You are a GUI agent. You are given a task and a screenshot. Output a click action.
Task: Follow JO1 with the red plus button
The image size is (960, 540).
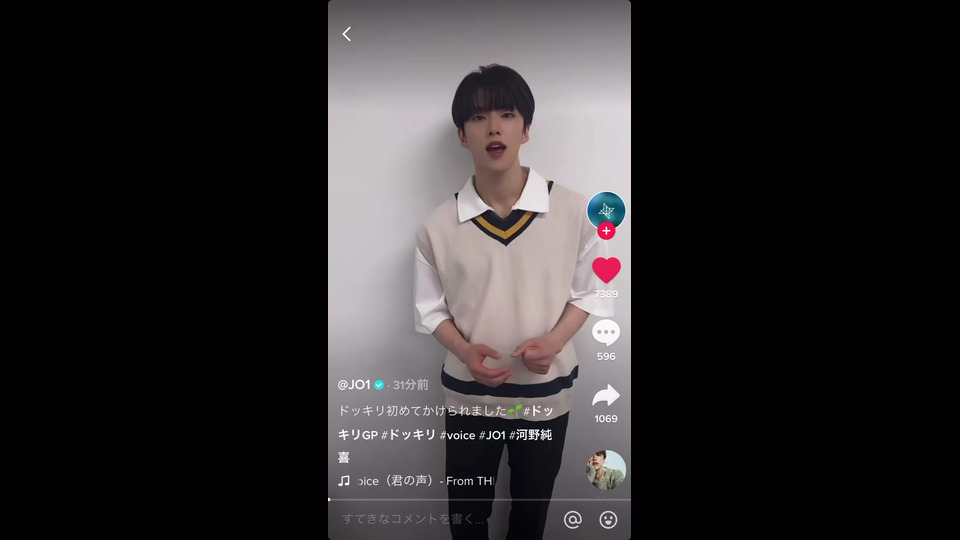(x=606, y=232)
